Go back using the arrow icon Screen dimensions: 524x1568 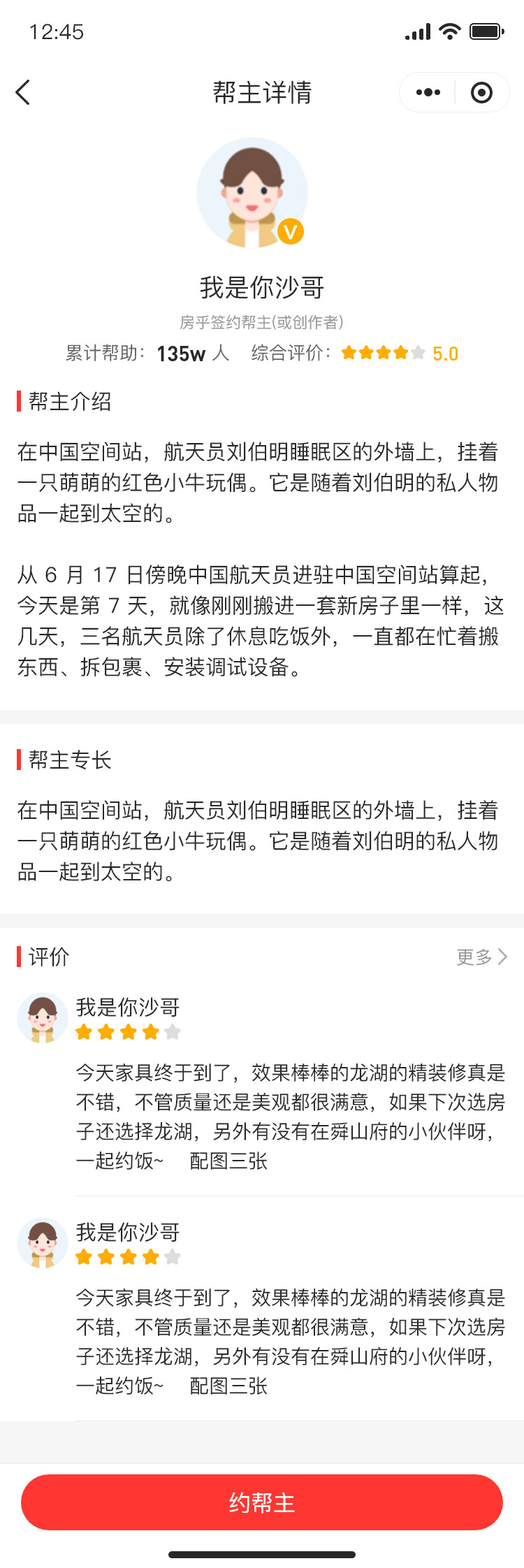[23, 92]
